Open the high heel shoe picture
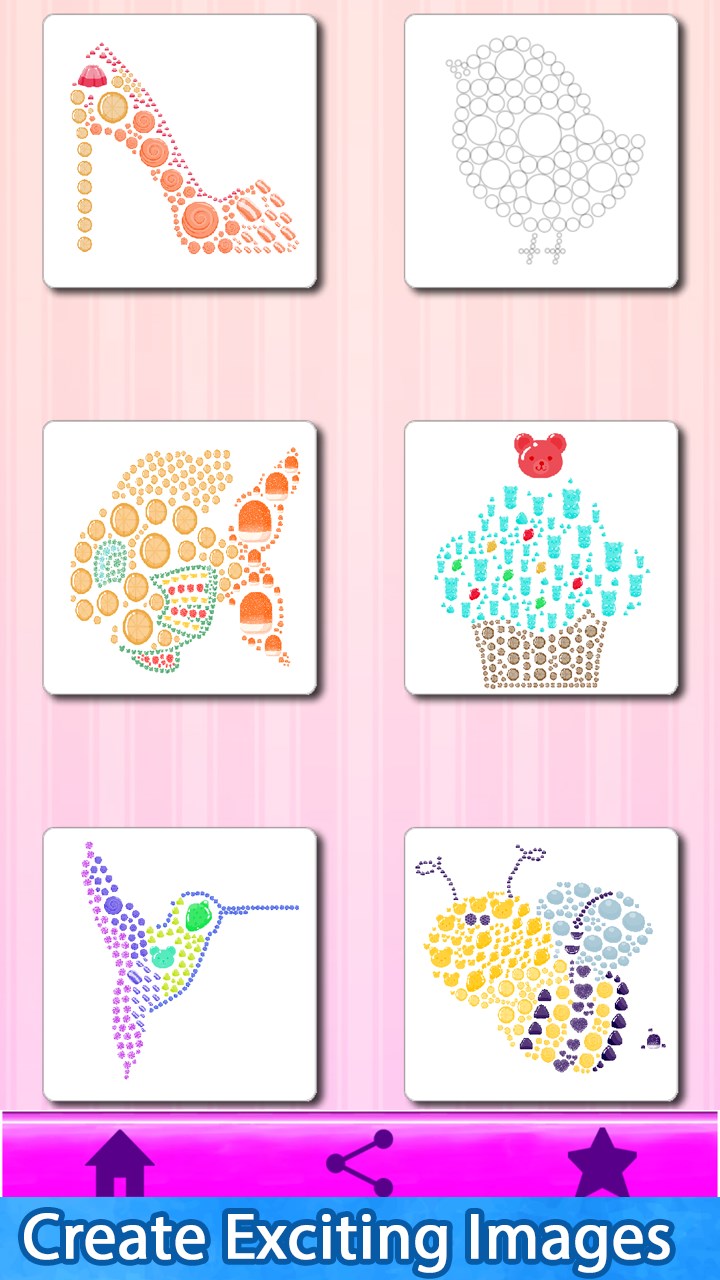 [180, 150]
